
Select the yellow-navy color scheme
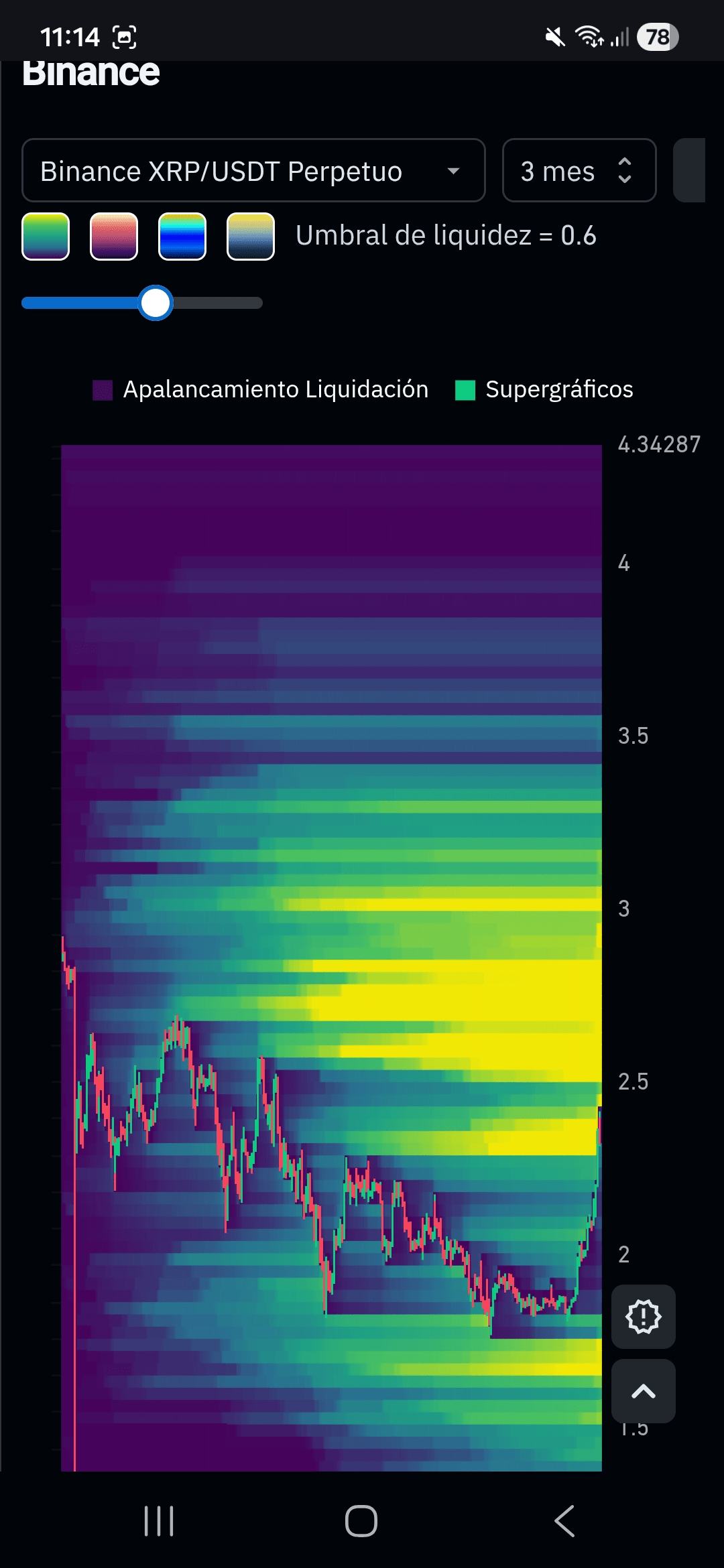(251, 237)
